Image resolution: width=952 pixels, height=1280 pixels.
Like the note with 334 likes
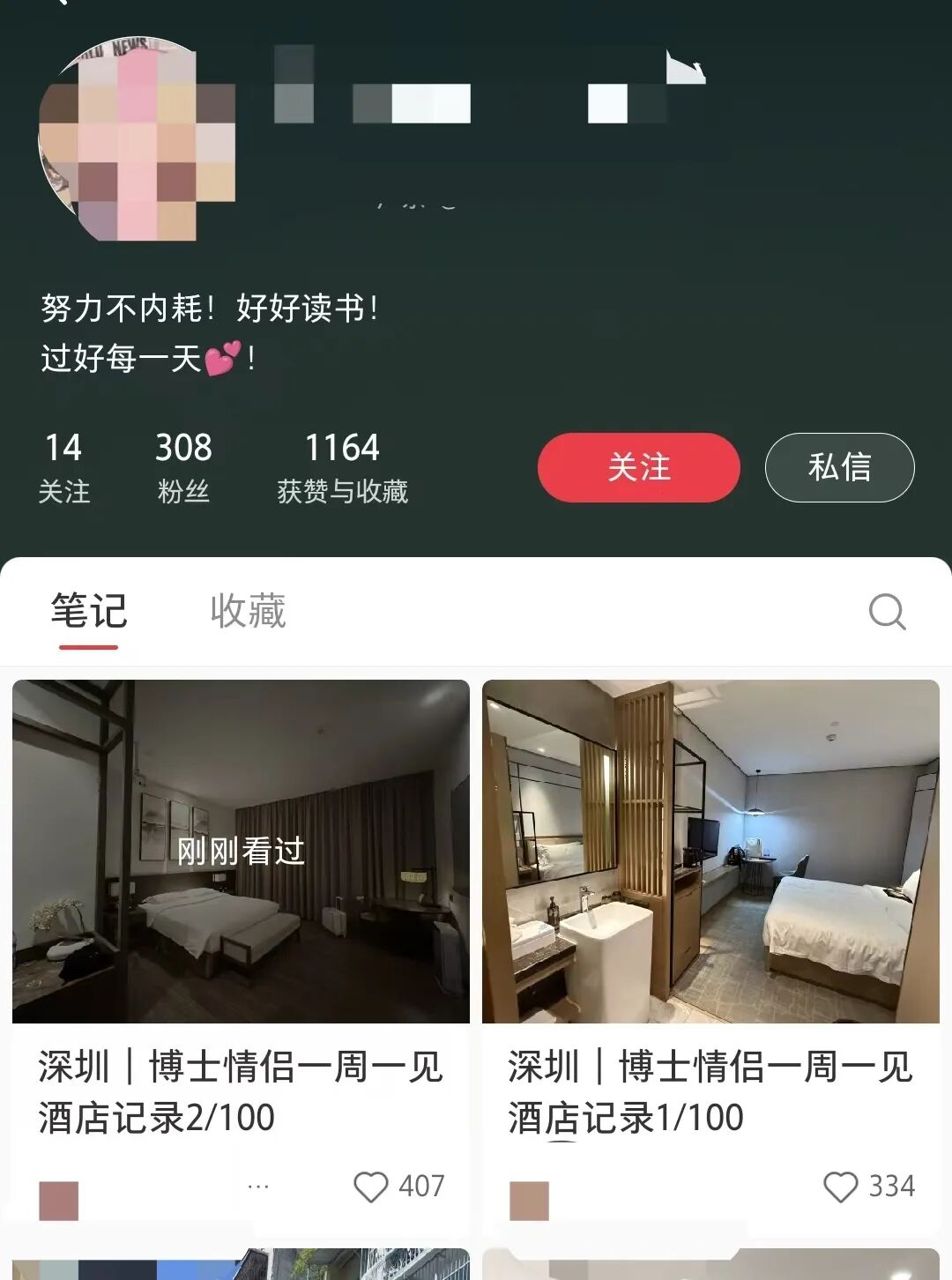click(x=840, y=1187)
